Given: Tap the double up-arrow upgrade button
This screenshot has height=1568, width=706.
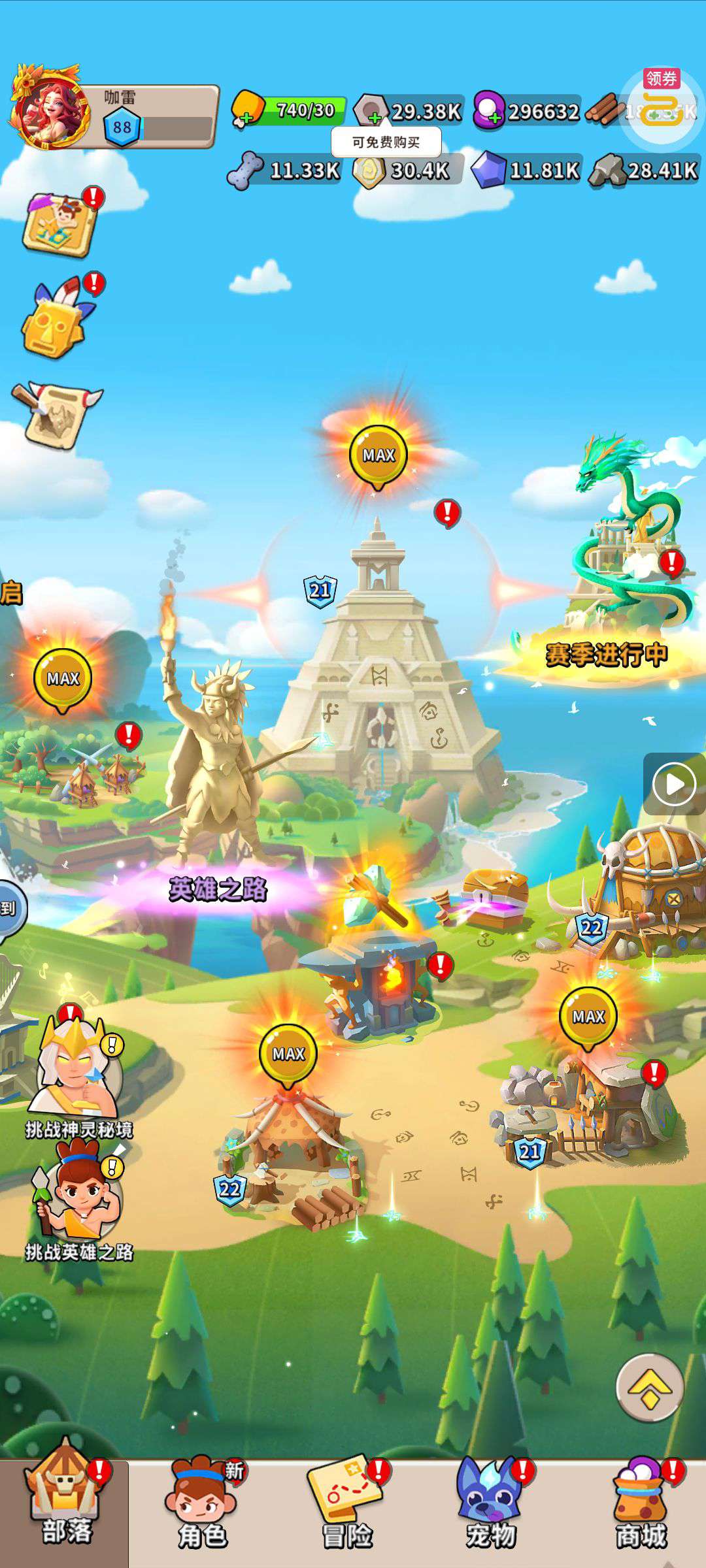Looking at the screenshot, I should point(650,1388).
